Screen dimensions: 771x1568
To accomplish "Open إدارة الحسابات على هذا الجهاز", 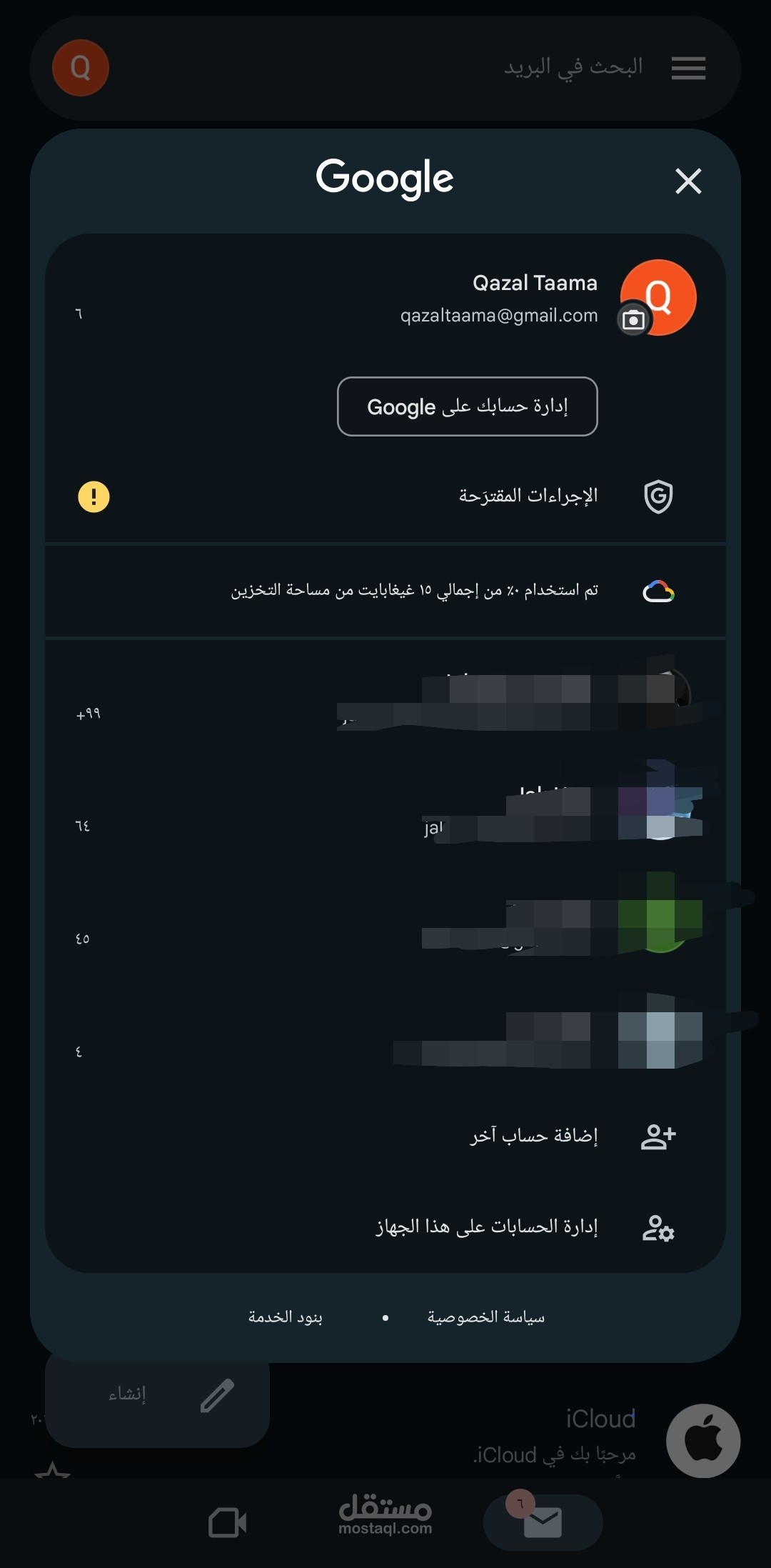I will pos(385,1227).
